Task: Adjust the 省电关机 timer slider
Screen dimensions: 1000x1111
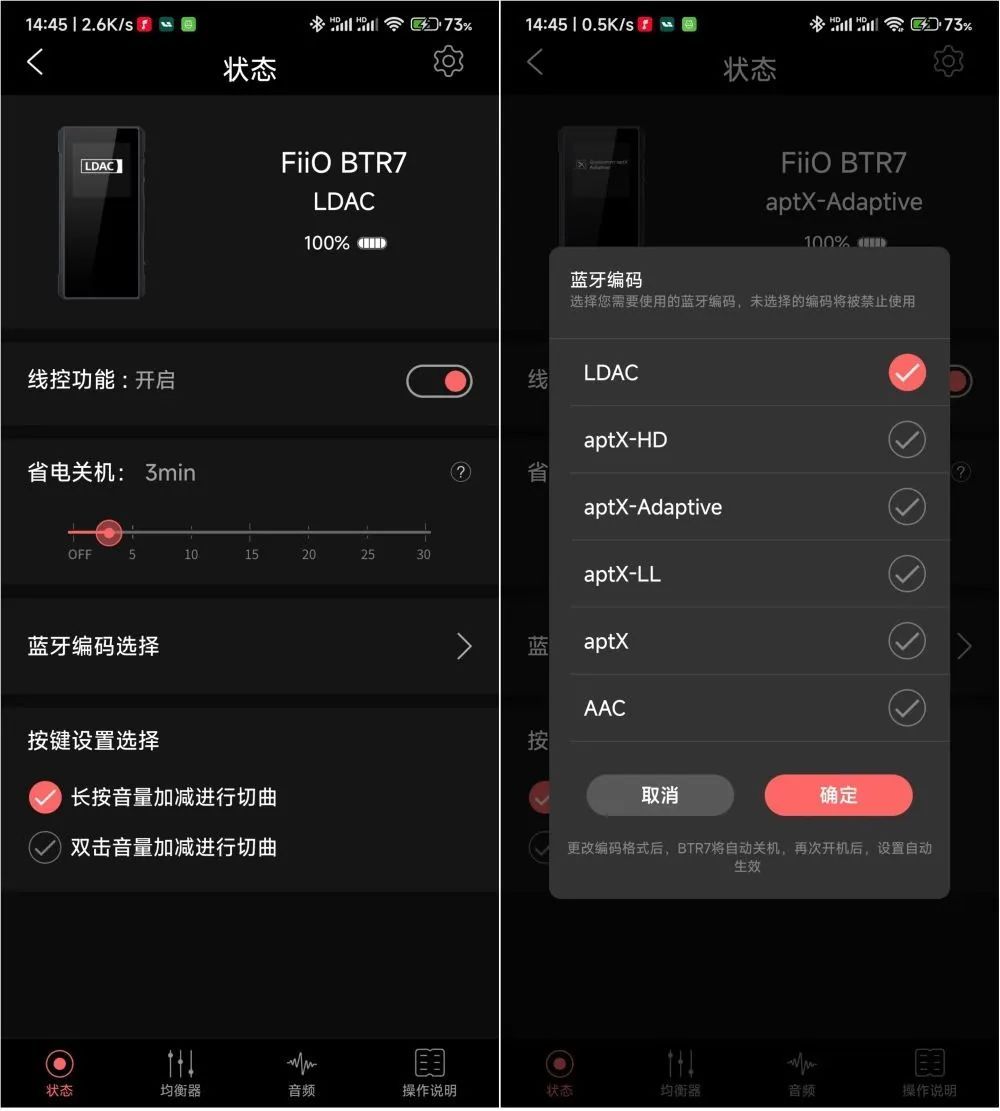Action: 109,532
